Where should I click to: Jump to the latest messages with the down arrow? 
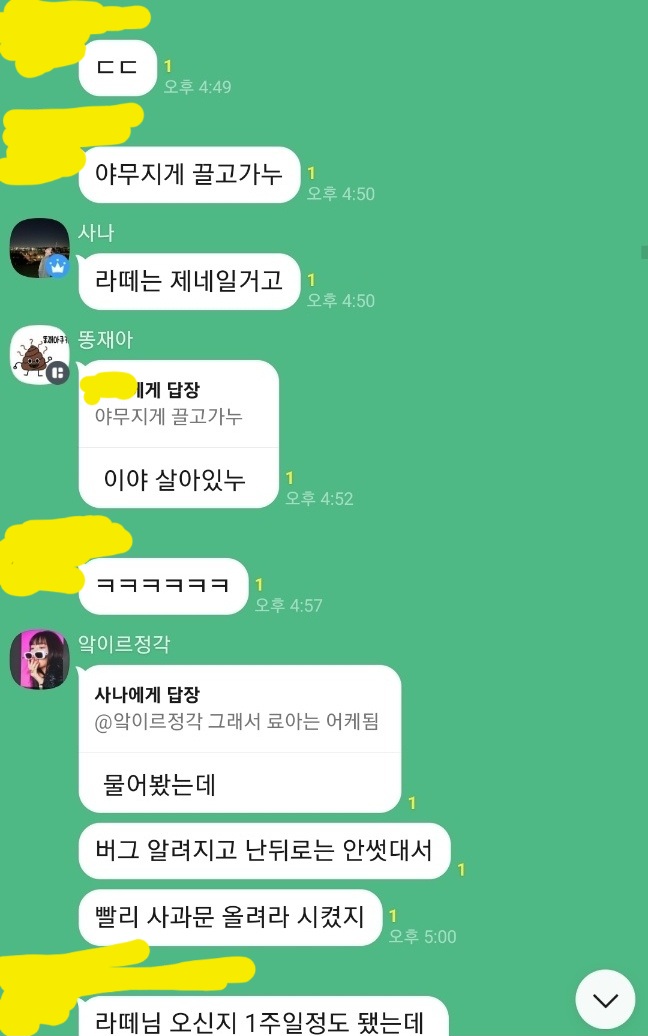(x=605, y=999)
